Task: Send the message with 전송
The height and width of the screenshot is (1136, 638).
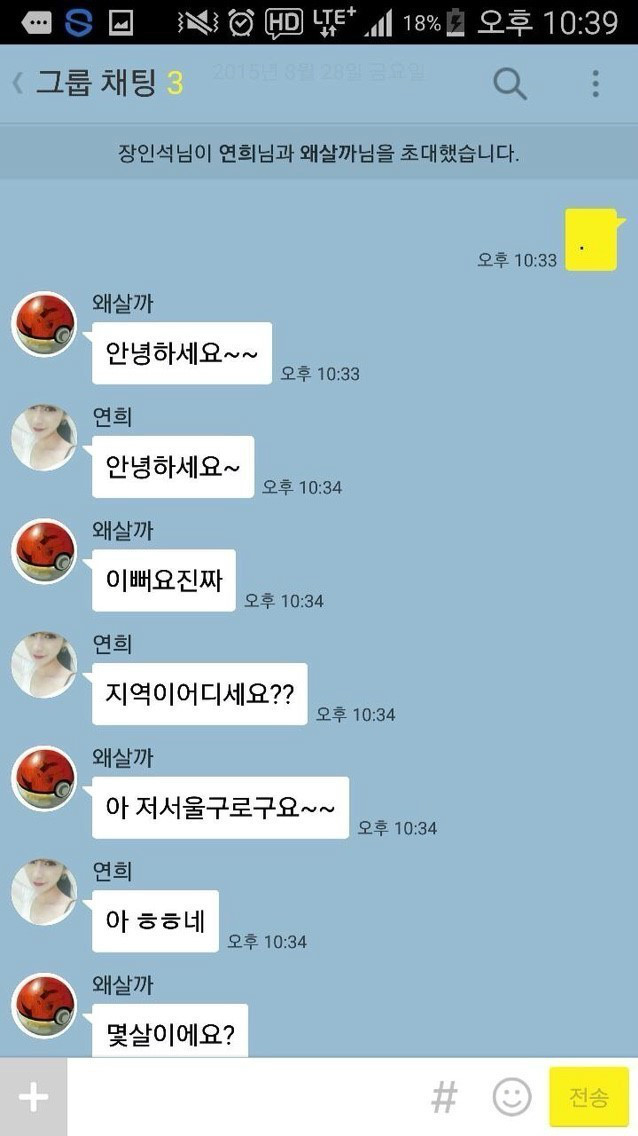Action: pyautogui.click(x=589, y=1097)
